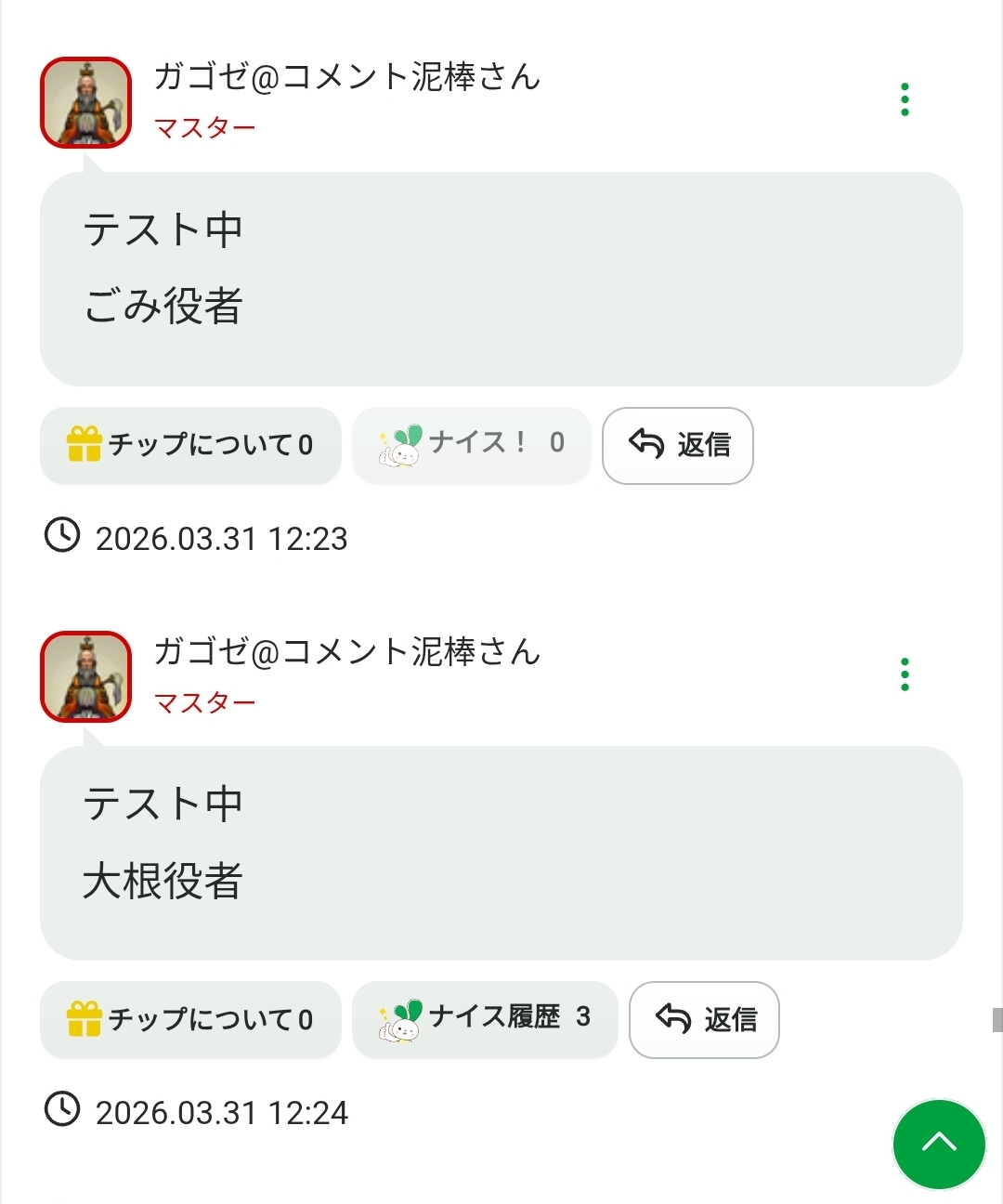Open commenter avatar on the ごみ役者 comment
The width and height of the screenshot is (1003, 1204).
click(86, 103)
